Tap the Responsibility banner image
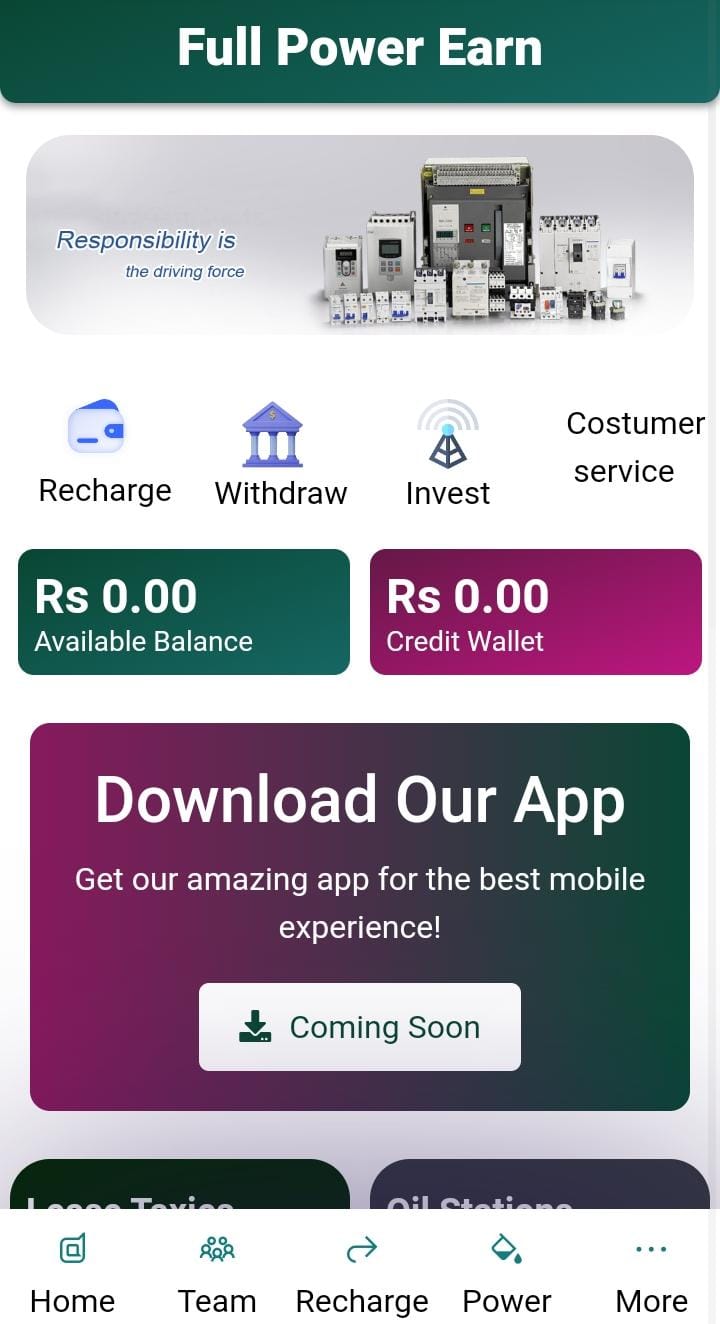Image resolution: width=720 pixels, height=1324 pixels. tap(360, 235)
